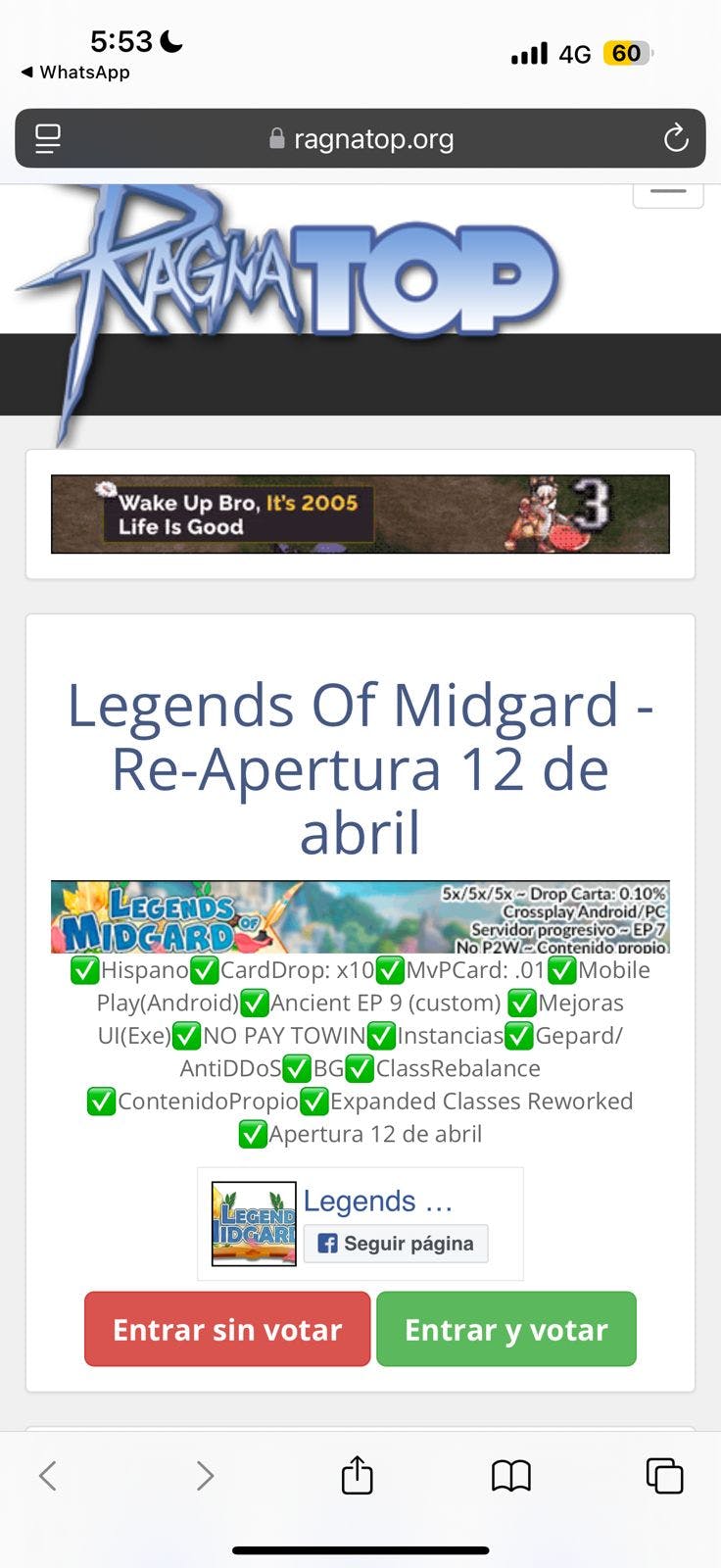Open the site hamburger menu
This screenshot has width=721, height=1568.
coord(668,193)
